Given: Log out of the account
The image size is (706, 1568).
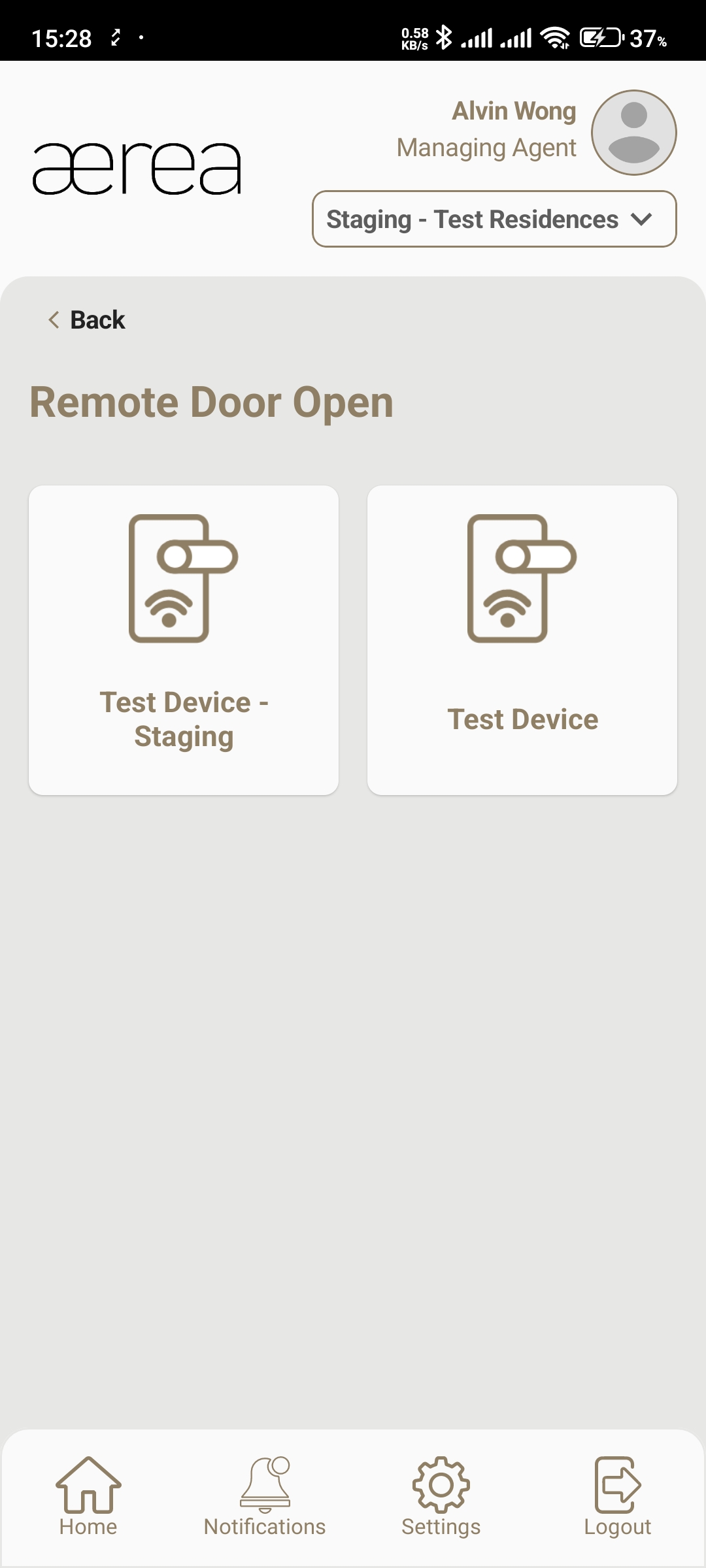Looking at the screenshot, I should 618,1496.
